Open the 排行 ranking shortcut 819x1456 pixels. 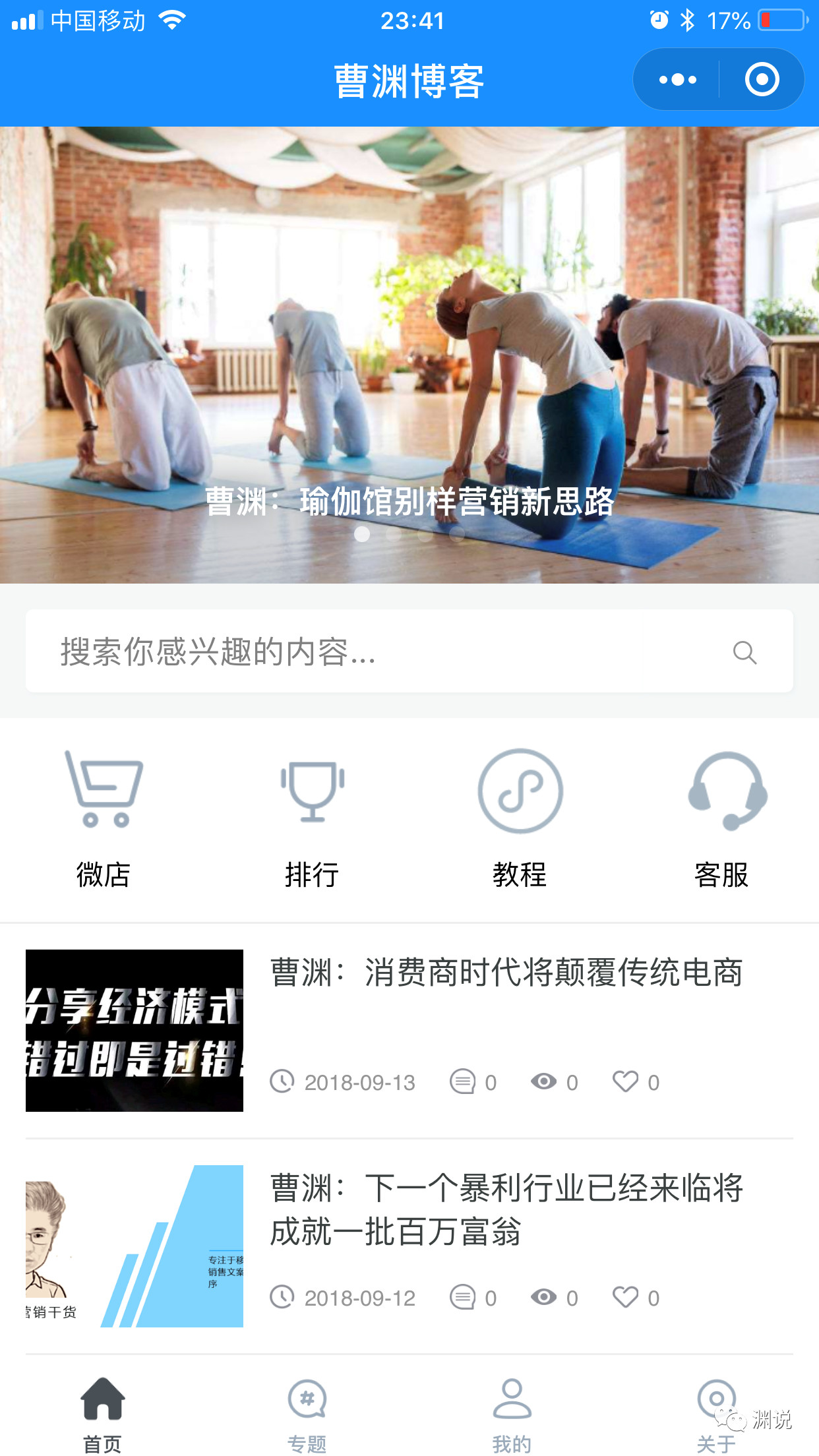312,819
